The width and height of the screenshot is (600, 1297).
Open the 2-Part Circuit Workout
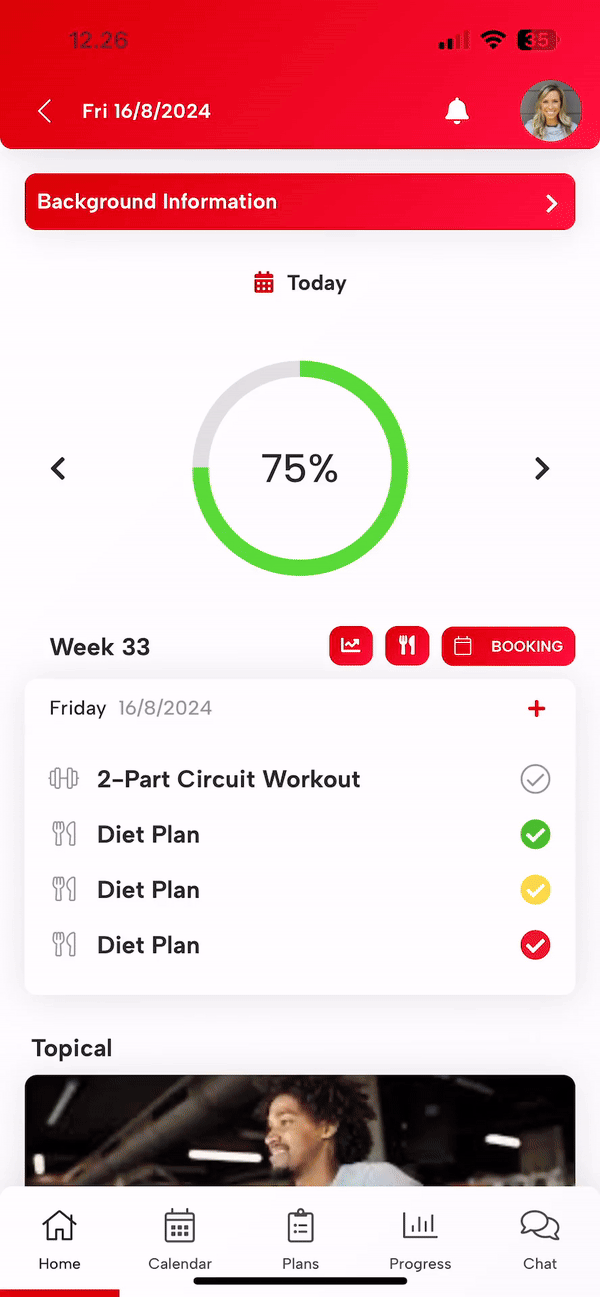tap(228, 779)
